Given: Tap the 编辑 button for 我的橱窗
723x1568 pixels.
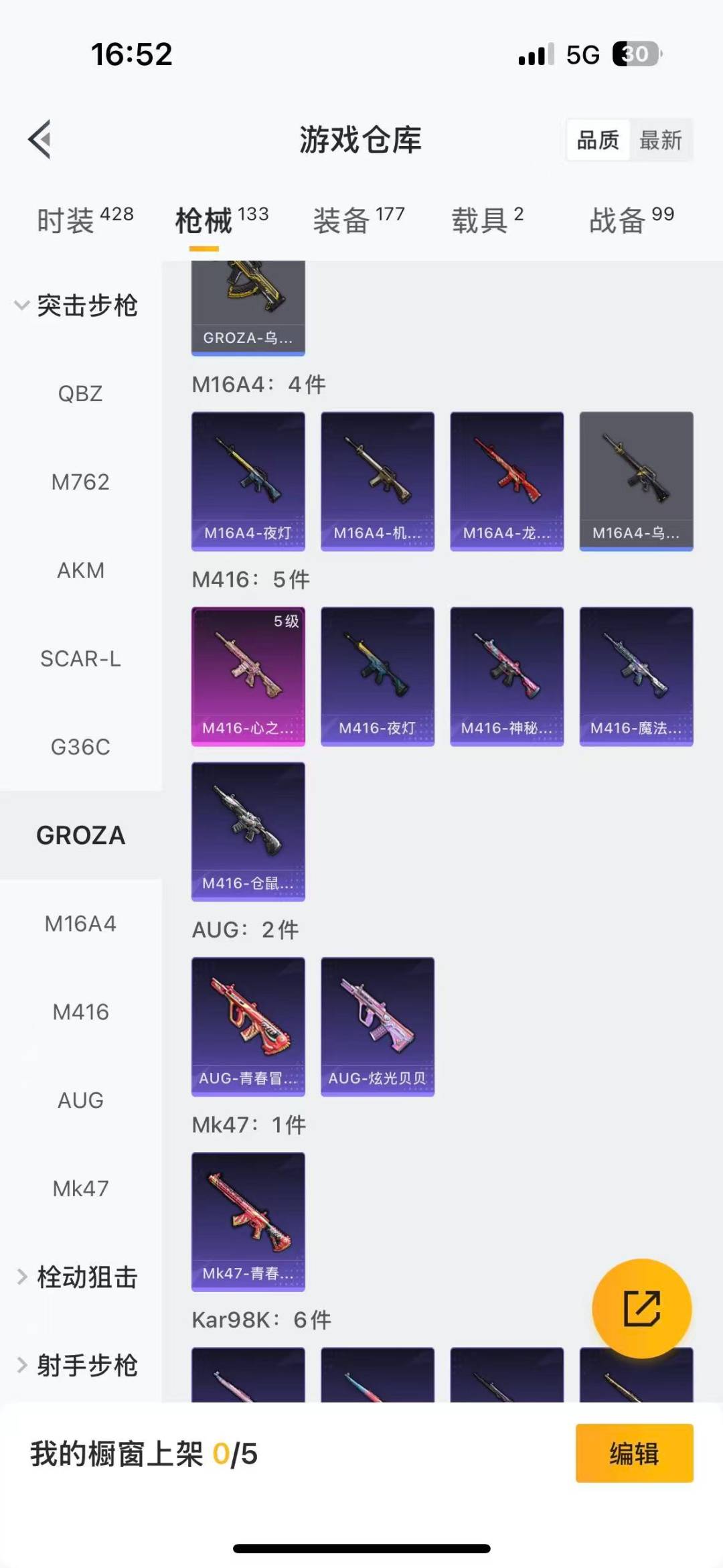Looking at the screenshot, I should pyautogui.click(x=634, y=1453).
